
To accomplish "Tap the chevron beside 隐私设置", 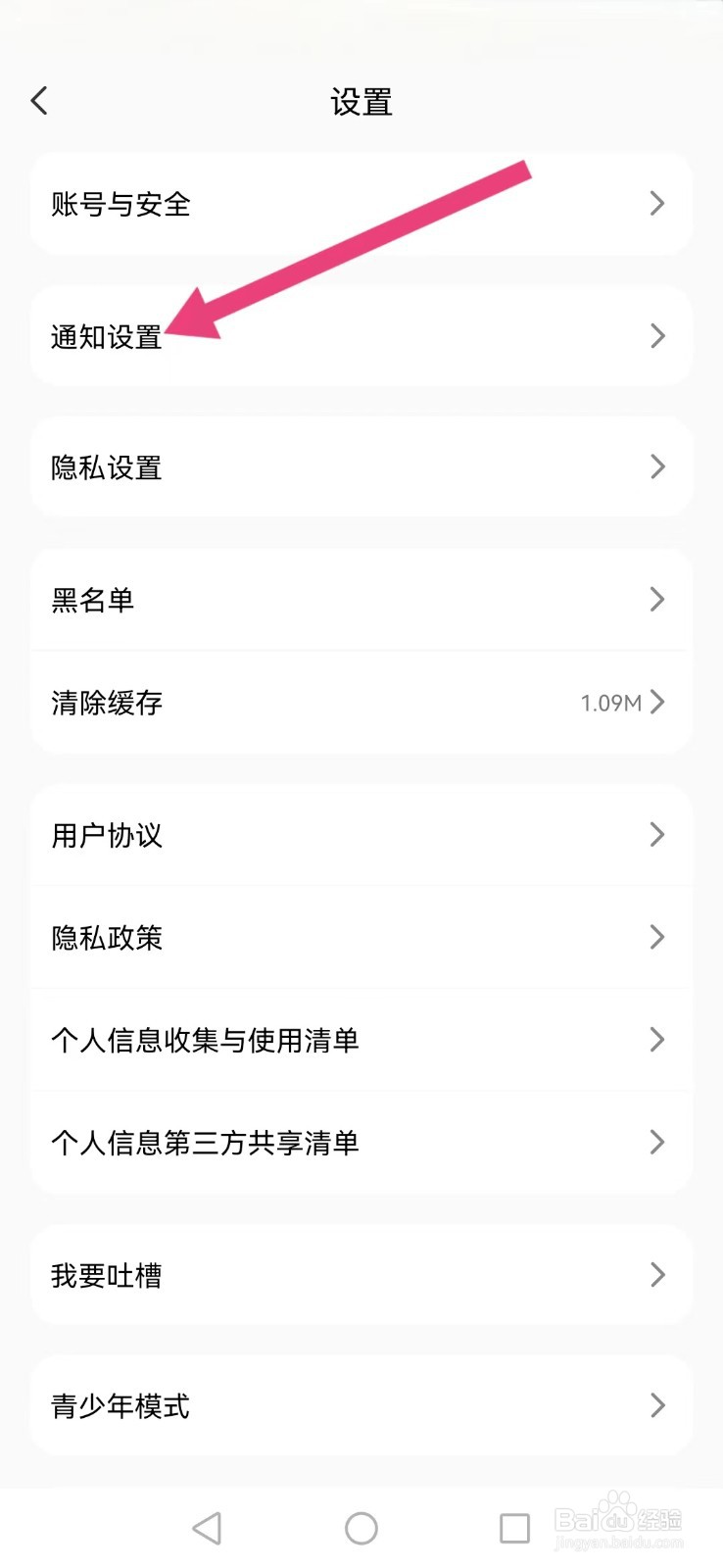I will pos(657,467).
